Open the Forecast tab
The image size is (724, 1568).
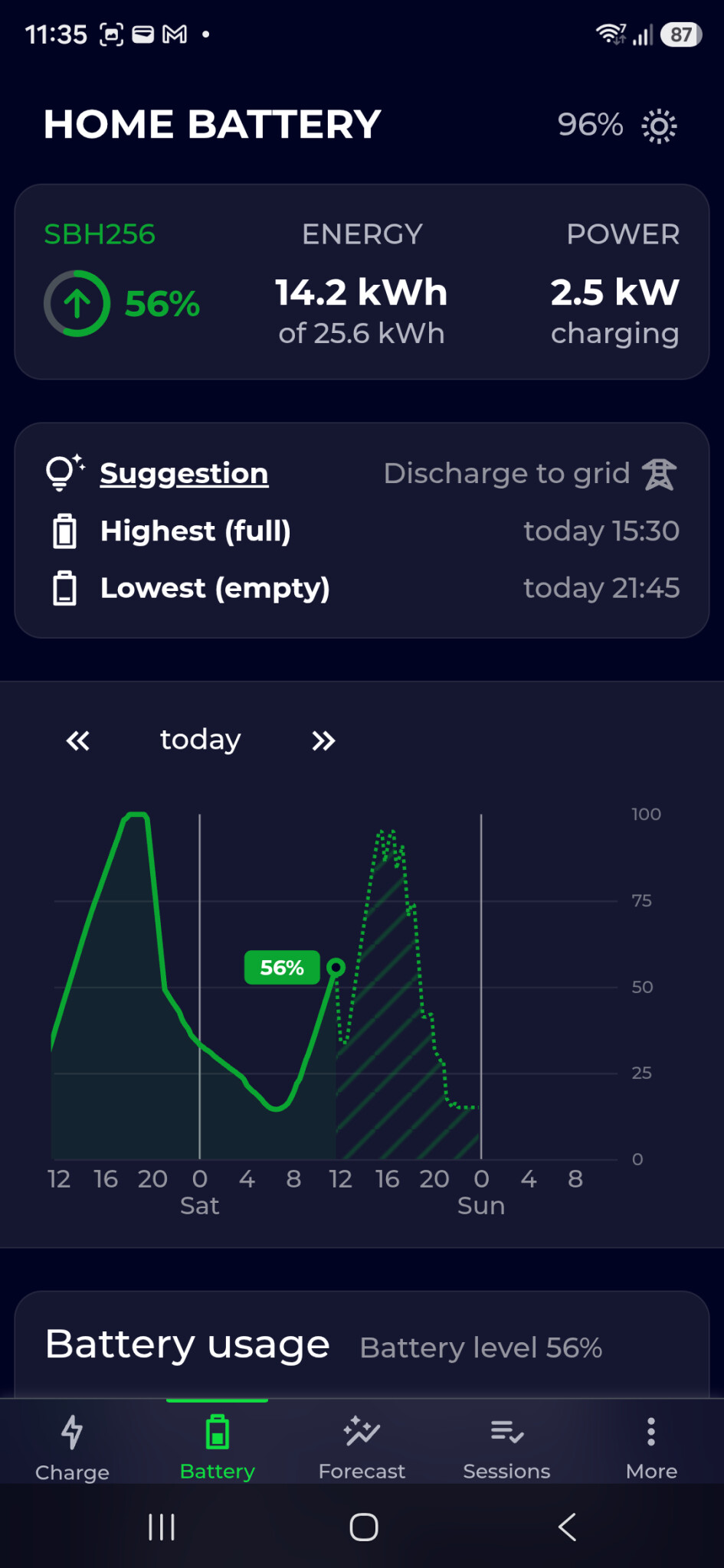tap(362, 1447)
